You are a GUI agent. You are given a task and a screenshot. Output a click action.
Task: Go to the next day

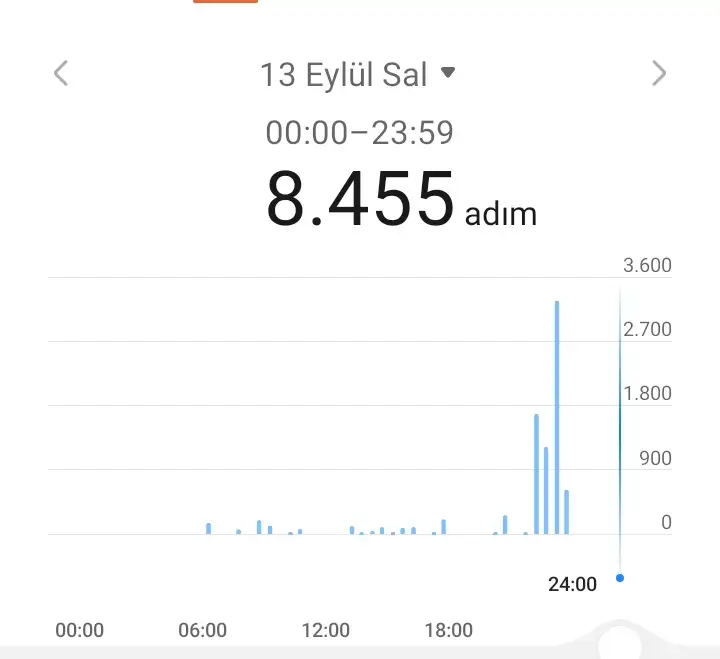[658, 73]
